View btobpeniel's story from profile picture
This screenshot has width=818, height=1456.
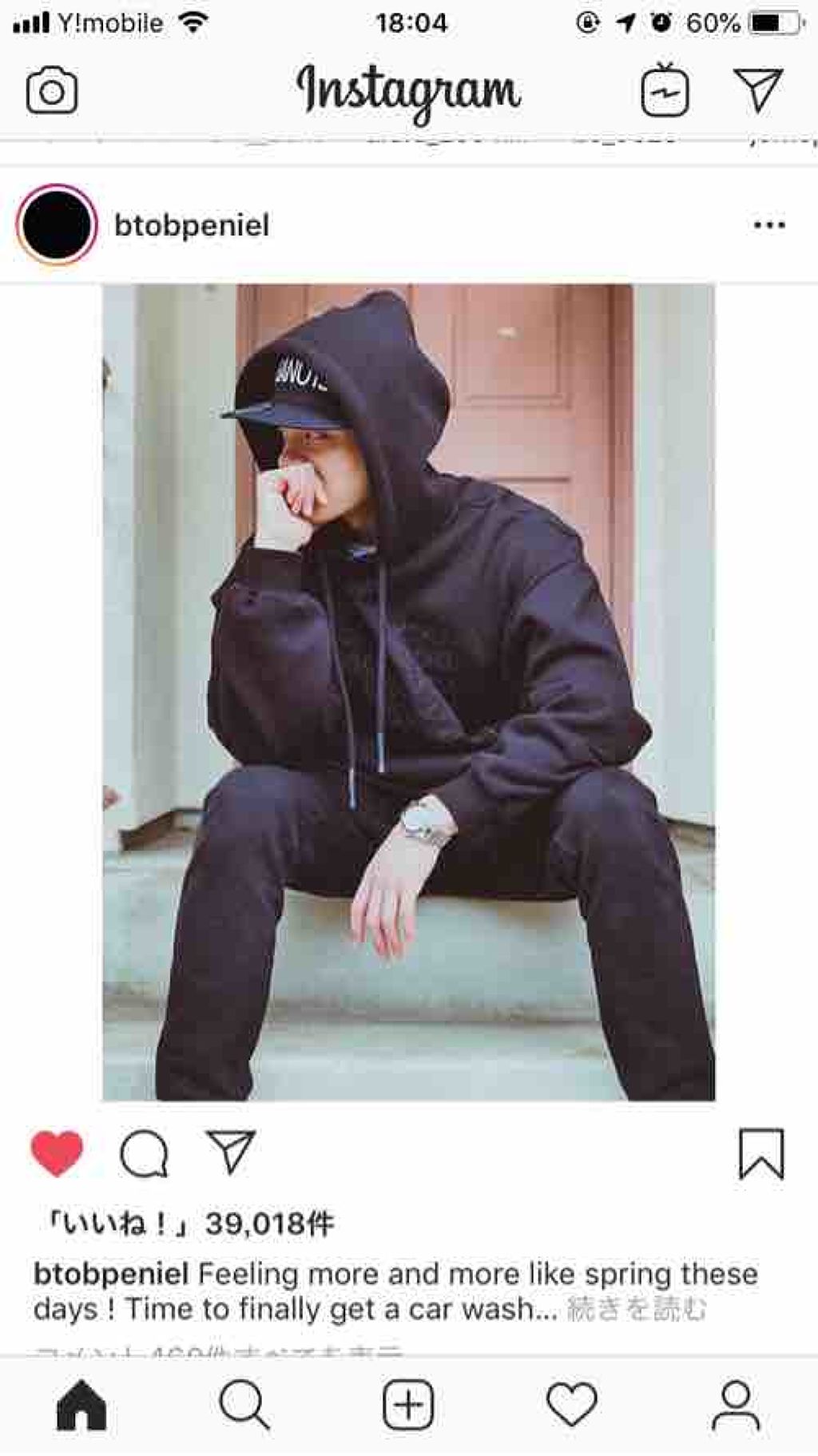coord(57,224)
